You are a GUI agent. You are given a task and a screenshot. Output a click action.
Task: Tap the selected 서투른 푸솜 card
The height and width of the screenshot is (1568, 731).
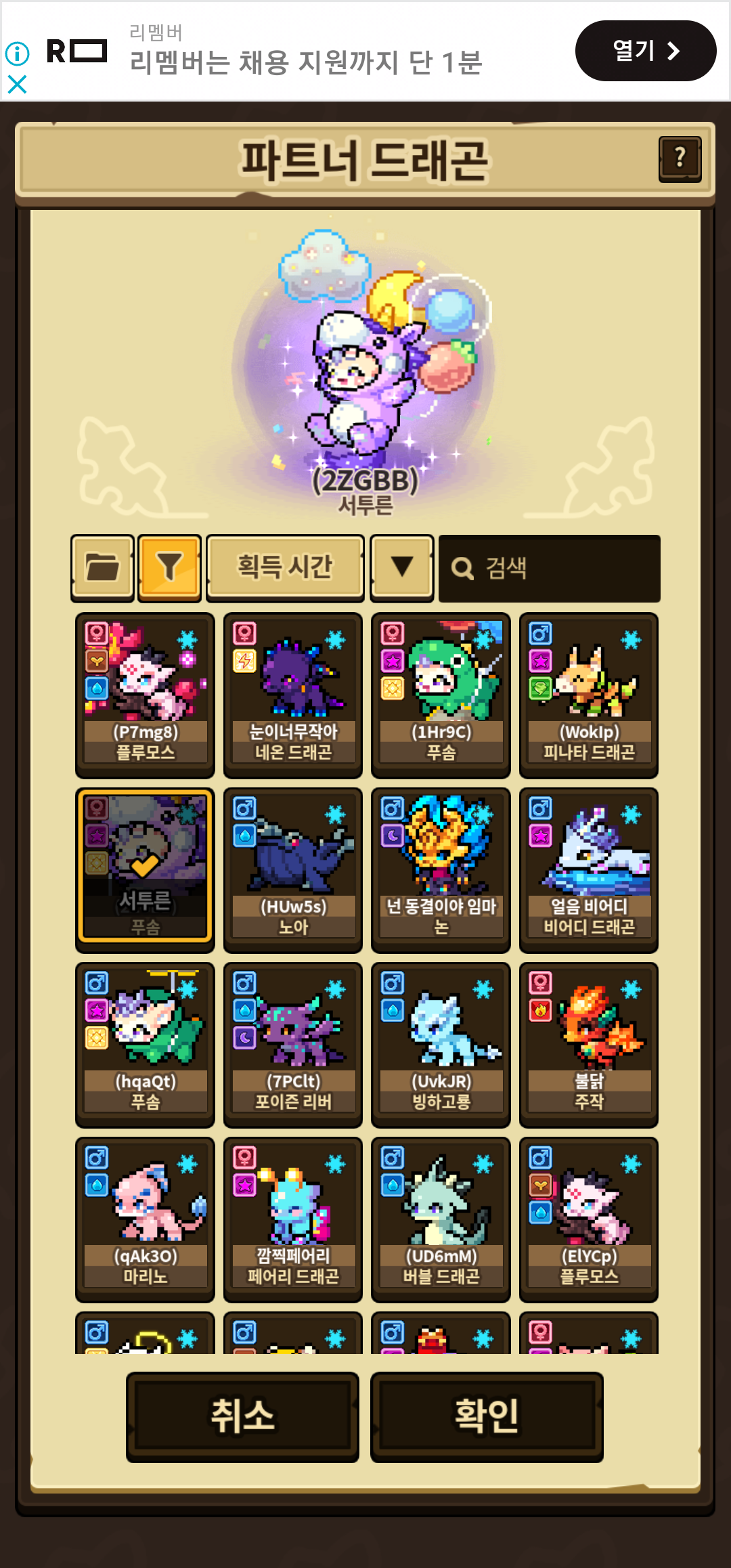point(145,870)
